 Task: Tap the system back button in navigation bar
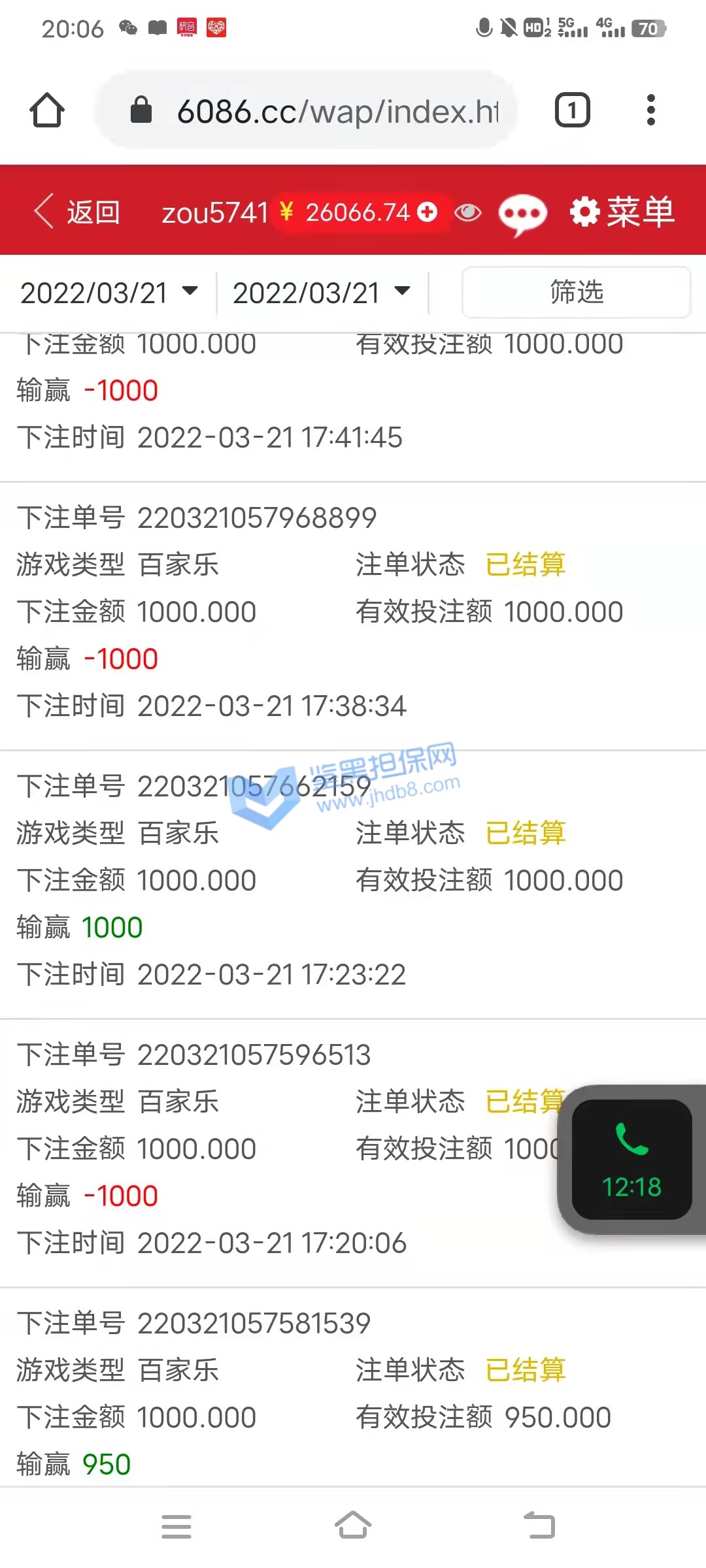pyautogui.click(x=540, y=1526)
